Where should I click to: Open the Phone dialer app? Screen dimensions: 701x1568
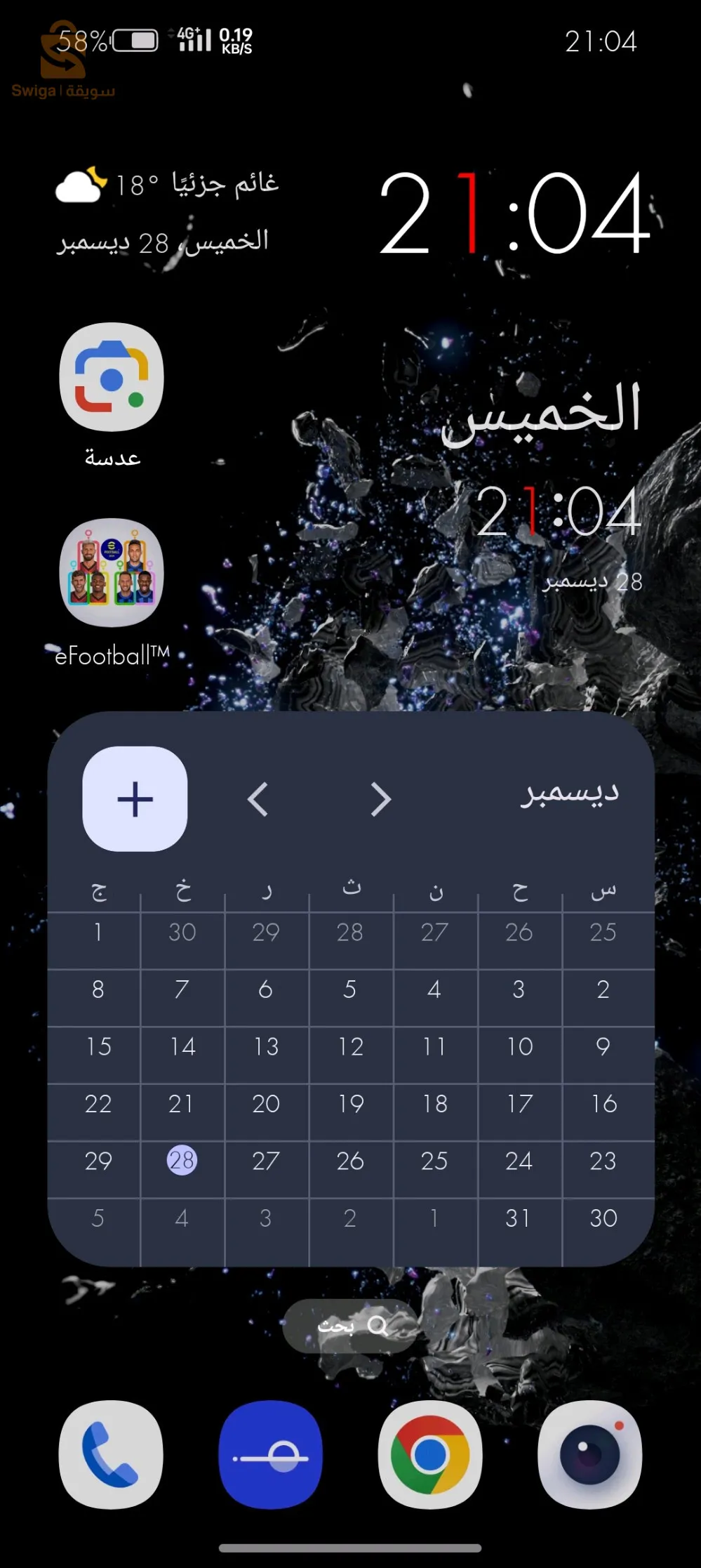(x=111, y=1454)
